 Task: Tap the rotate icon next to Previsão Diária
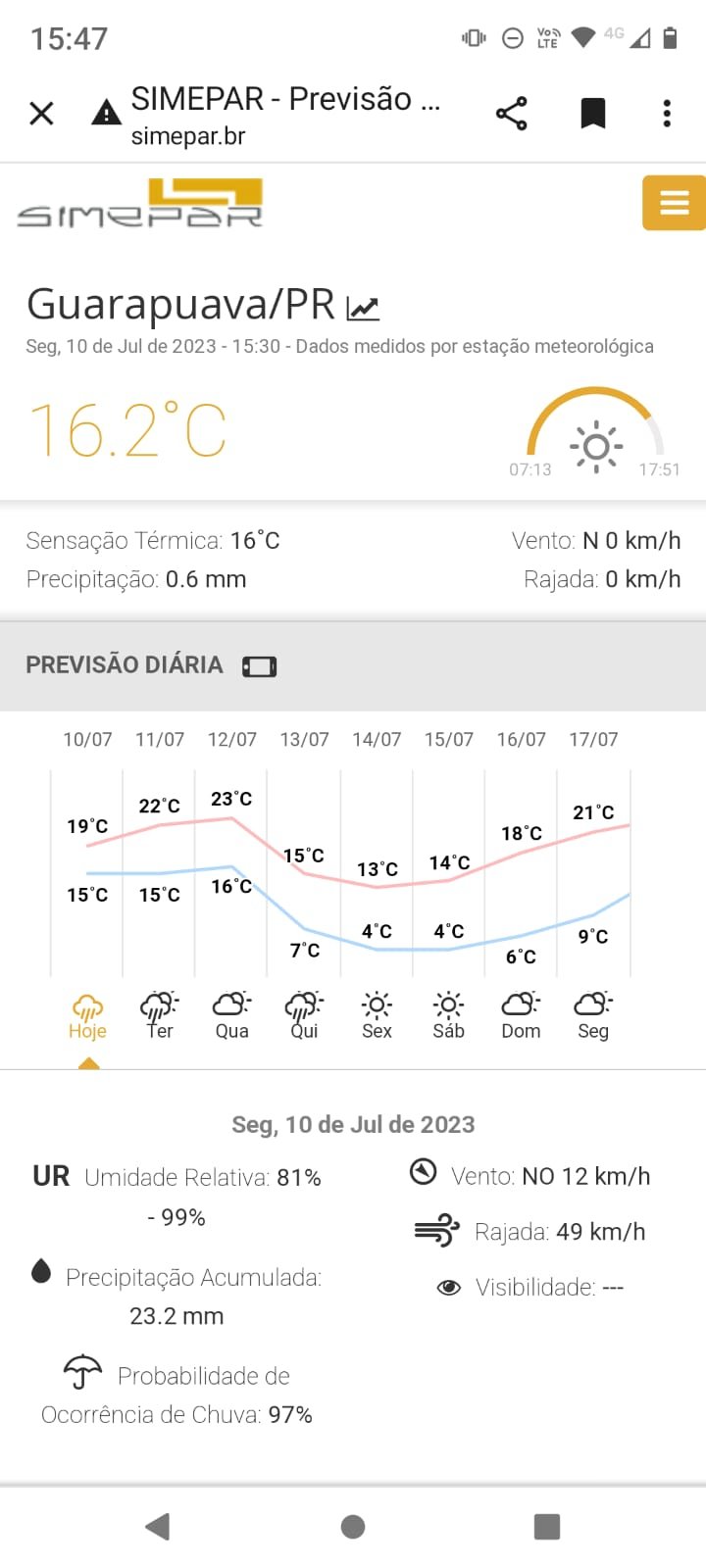point(260,666)
